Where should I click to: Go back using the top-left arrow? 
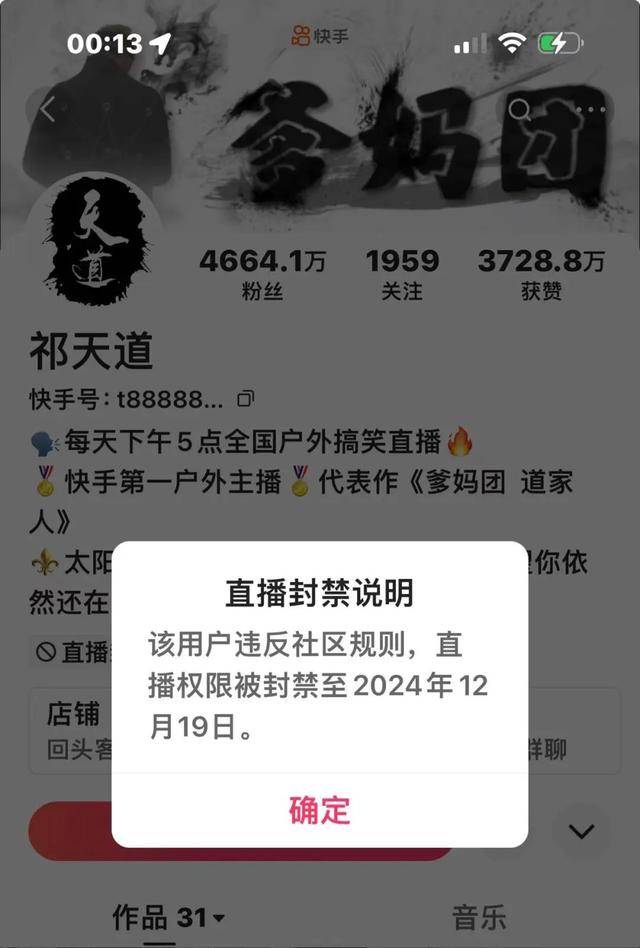(x=47, y=110)
